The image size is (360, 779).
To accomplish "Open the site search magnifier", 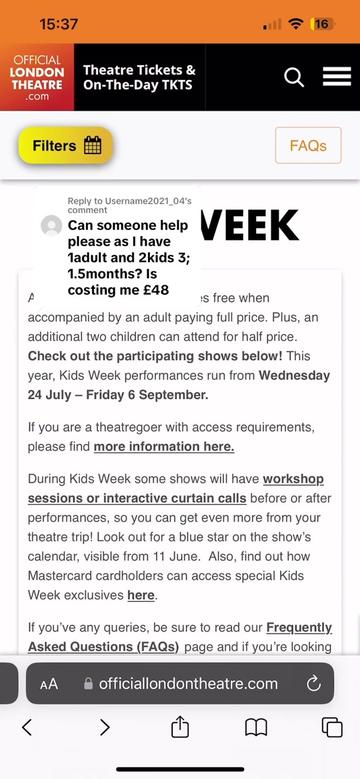I will (x=293, y=77).
